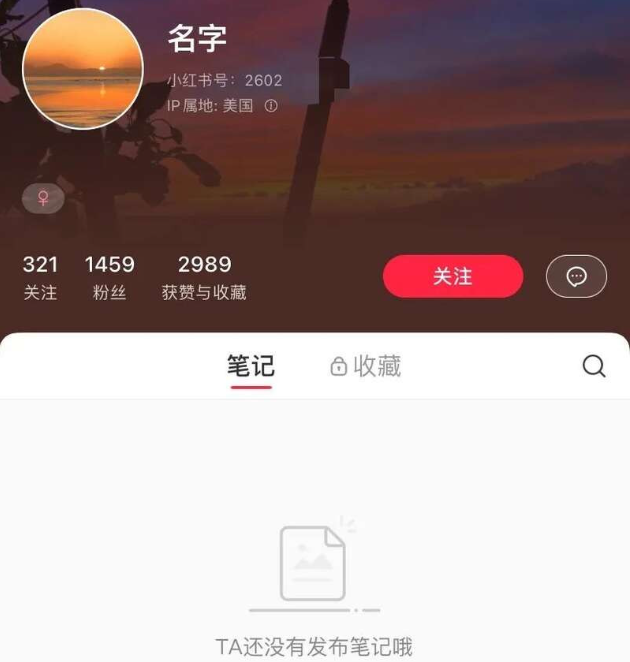Open the 2989 获赞与收藏 details

(x=204, y=277)
